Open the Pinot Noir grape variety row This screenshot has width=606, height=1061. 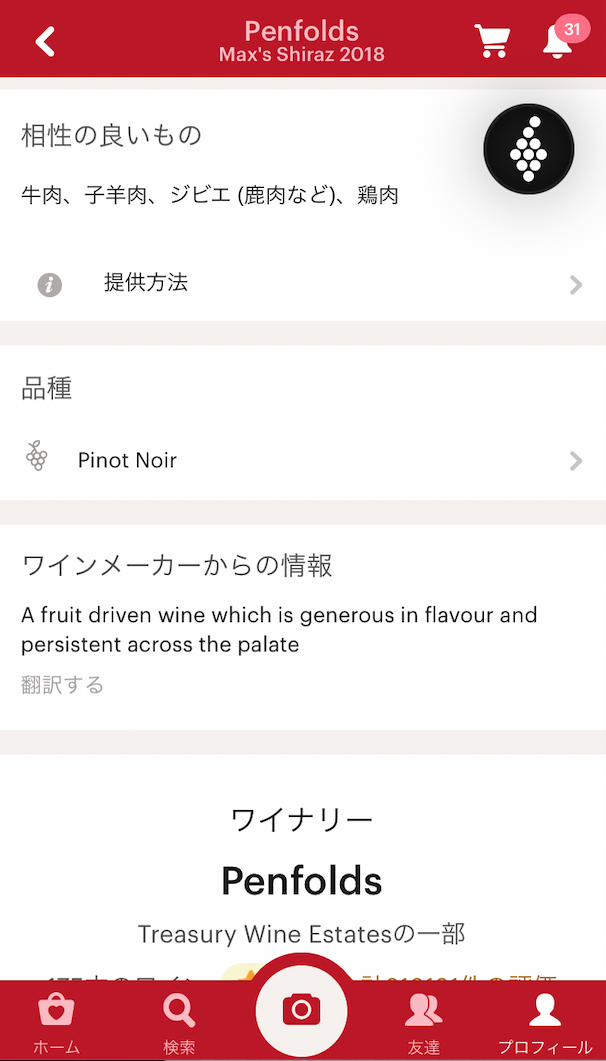click(x=303, y=461)
